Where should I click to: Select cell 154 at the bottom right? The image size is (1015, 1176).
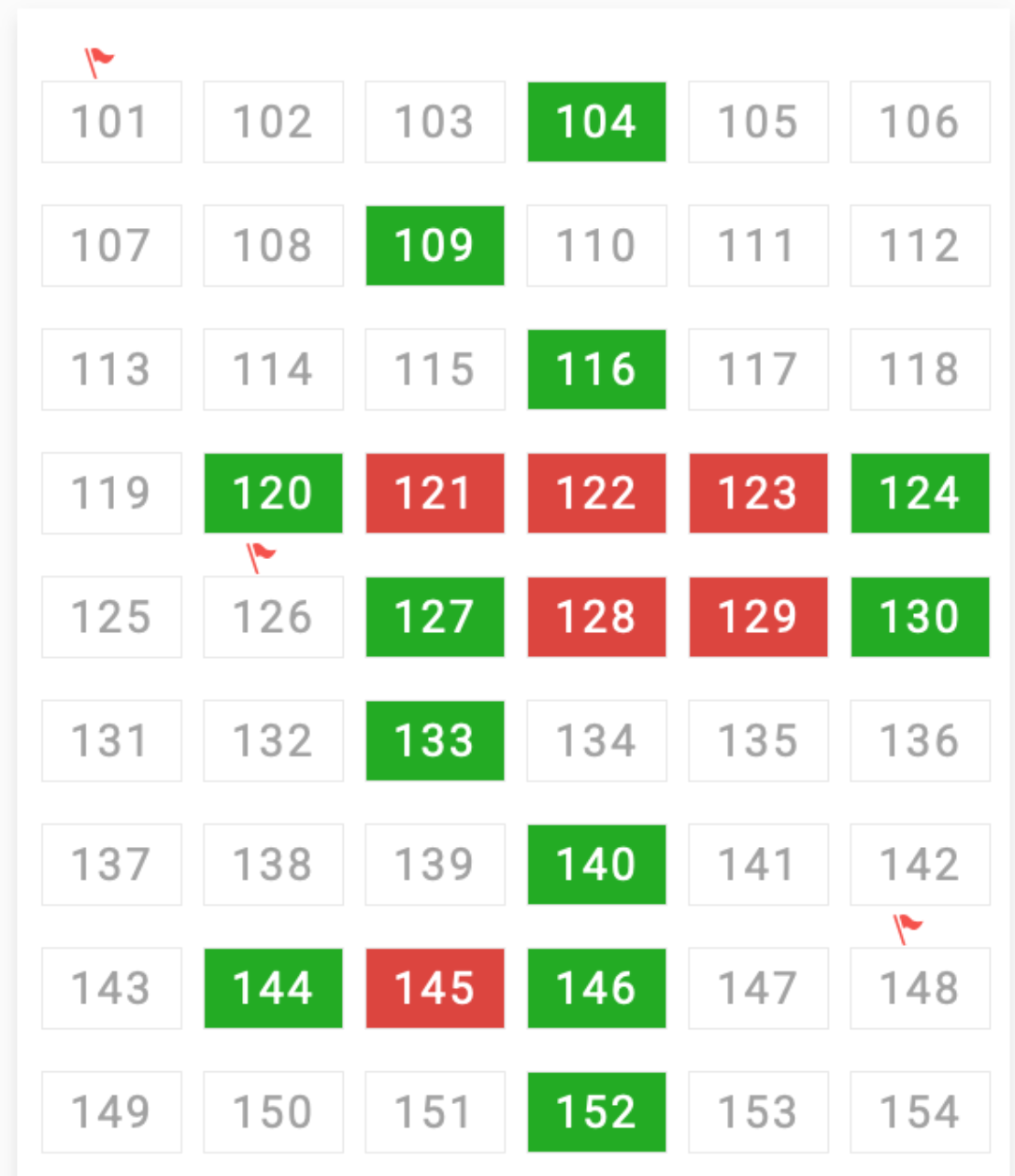[920, 1111]
